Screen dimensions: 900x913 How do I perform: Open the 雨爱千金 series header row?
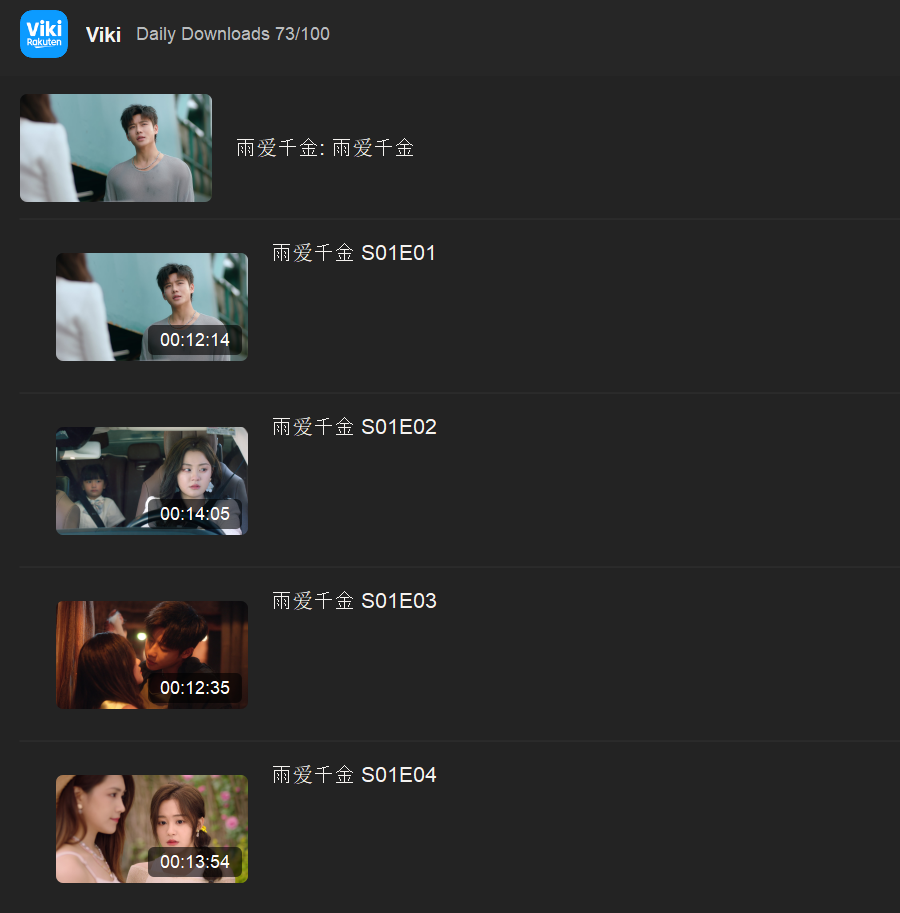coord(325,148)
